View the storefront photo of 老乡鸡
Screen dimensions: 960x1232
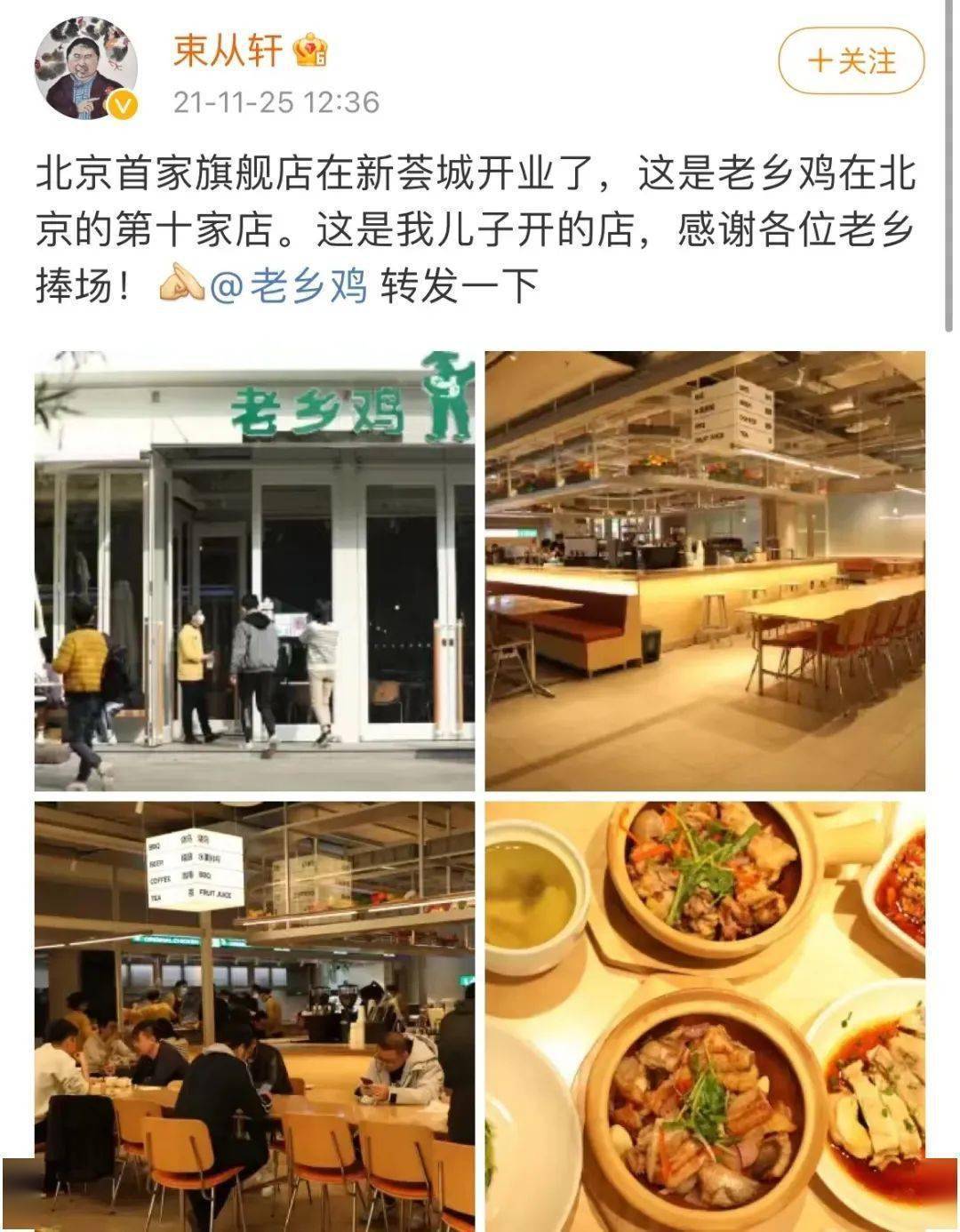point(254,571)
